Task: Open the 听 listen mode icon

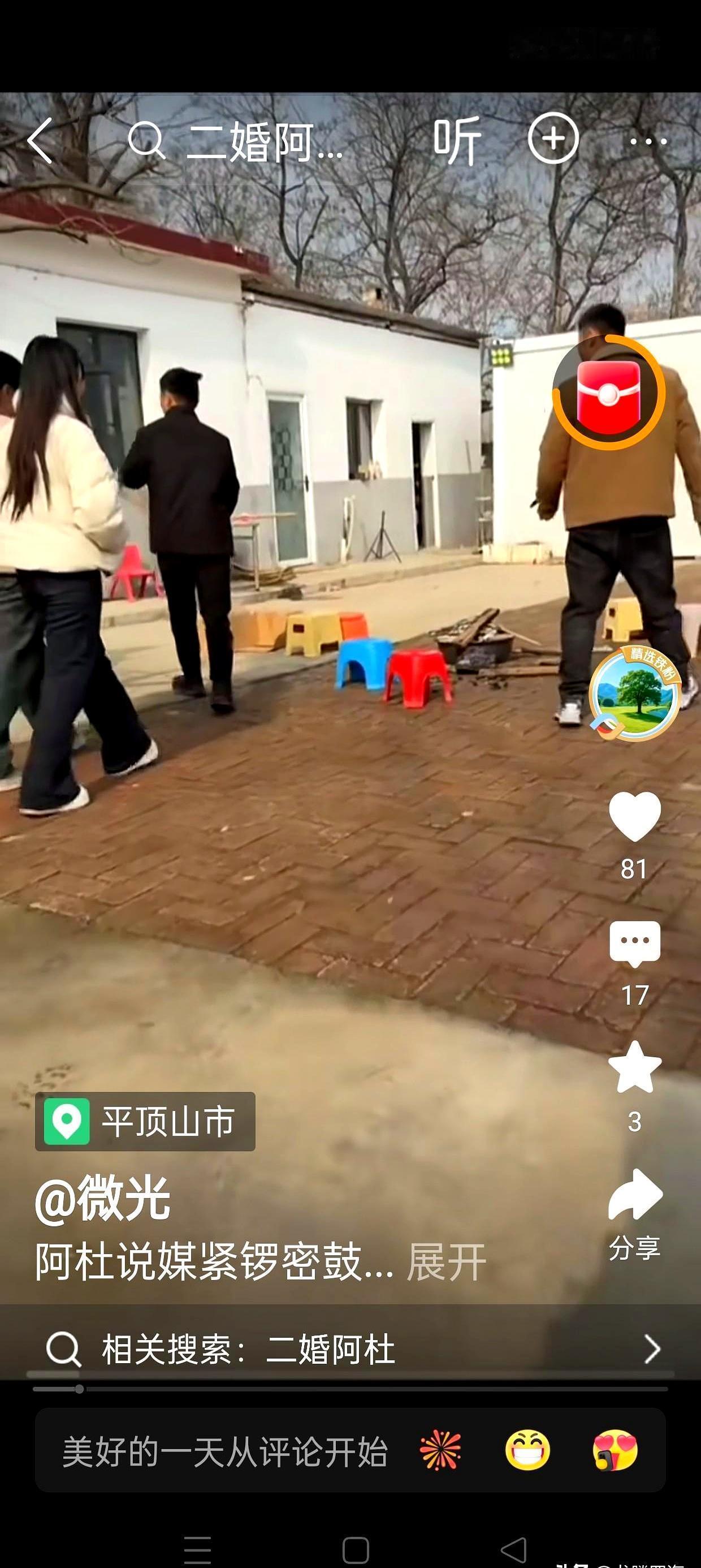Action: coord(457,140)
